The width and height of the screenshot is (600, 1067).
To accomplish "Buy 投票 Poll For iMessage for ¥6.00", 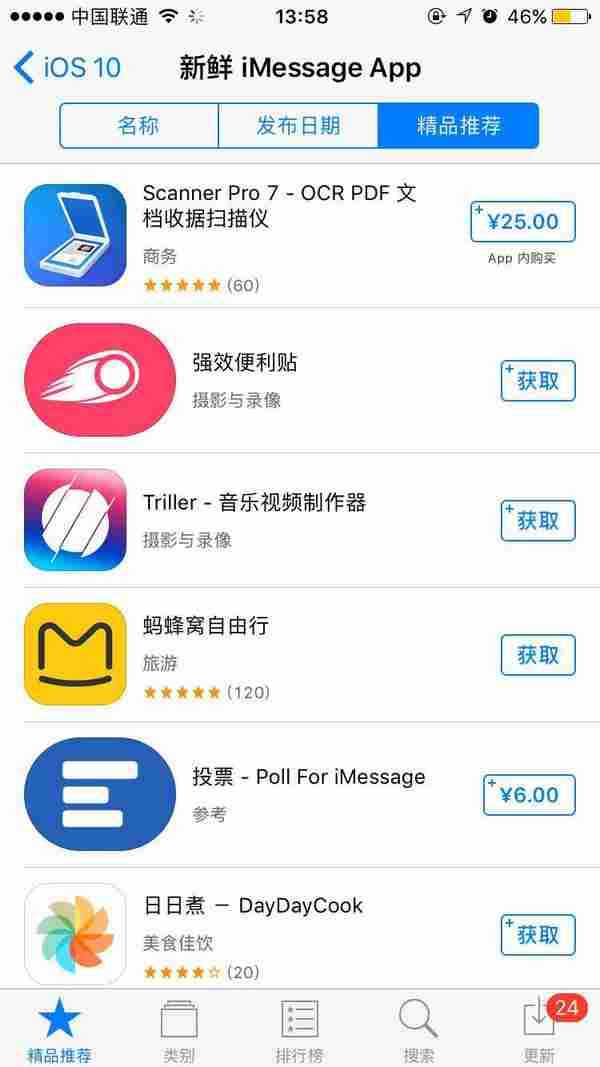I will click(x=529, y=796).
